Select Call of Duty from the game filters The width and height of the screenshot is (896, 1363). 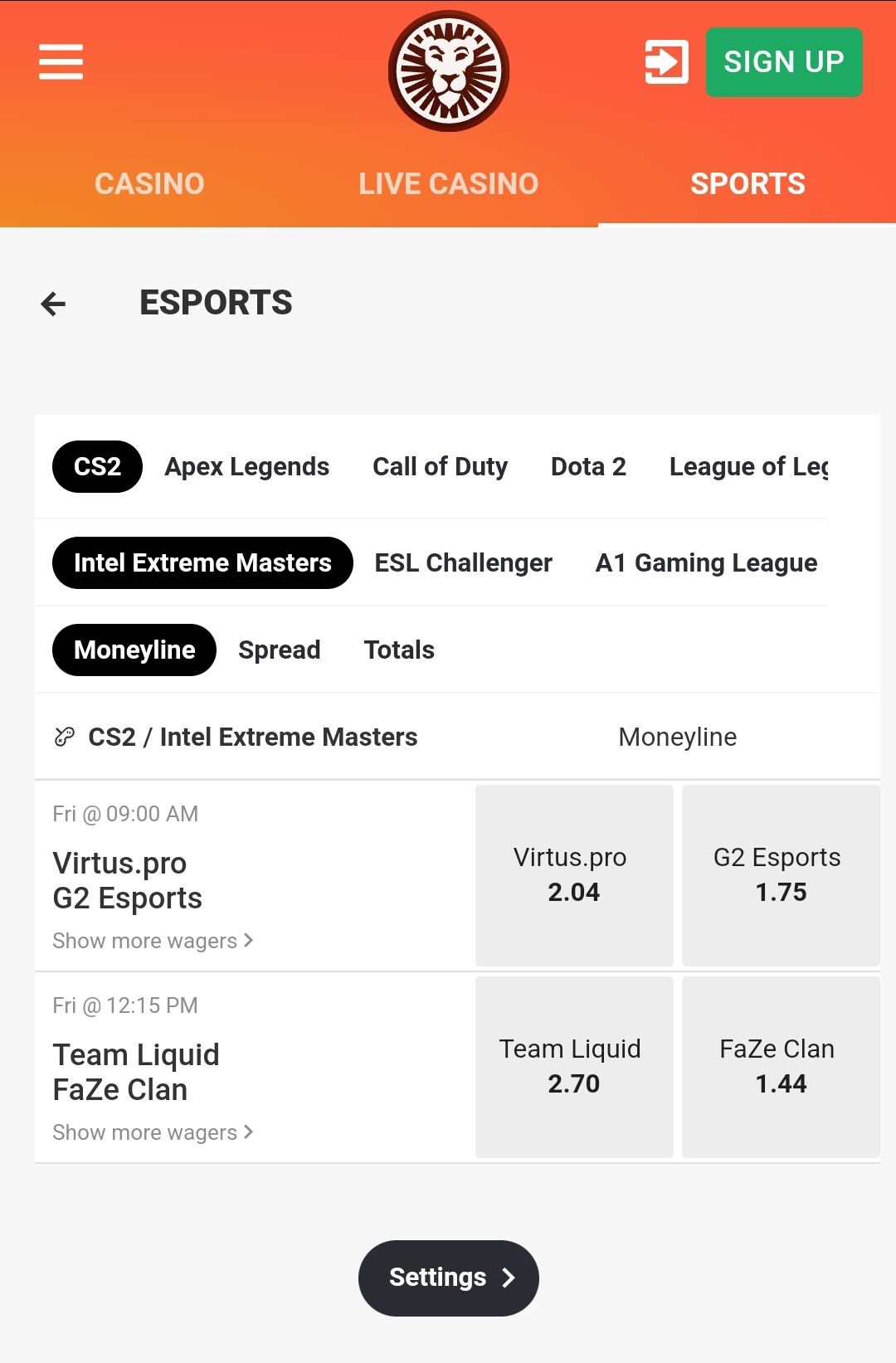pyautogui.click(x=441, y=466)
